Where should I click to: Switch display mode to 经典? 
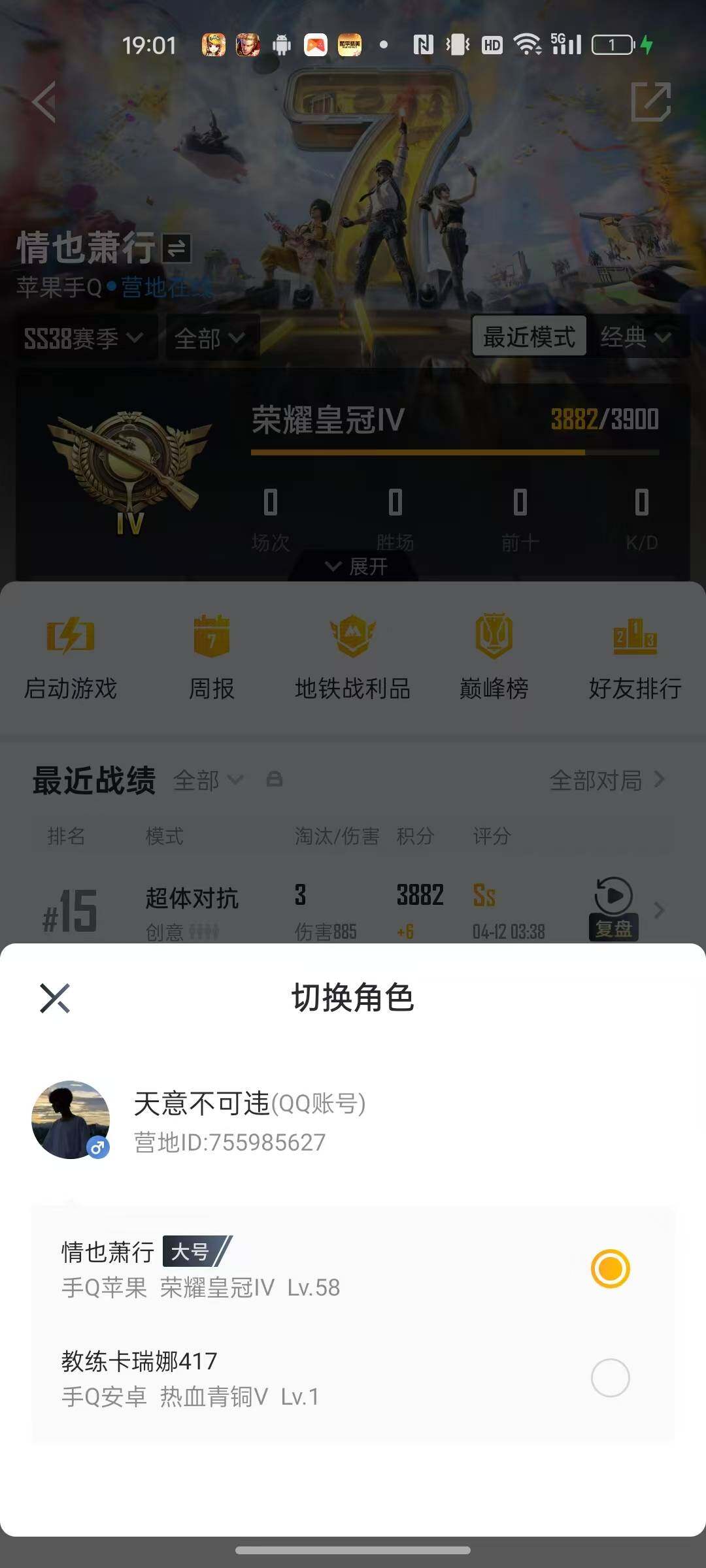tap(637, 338)
